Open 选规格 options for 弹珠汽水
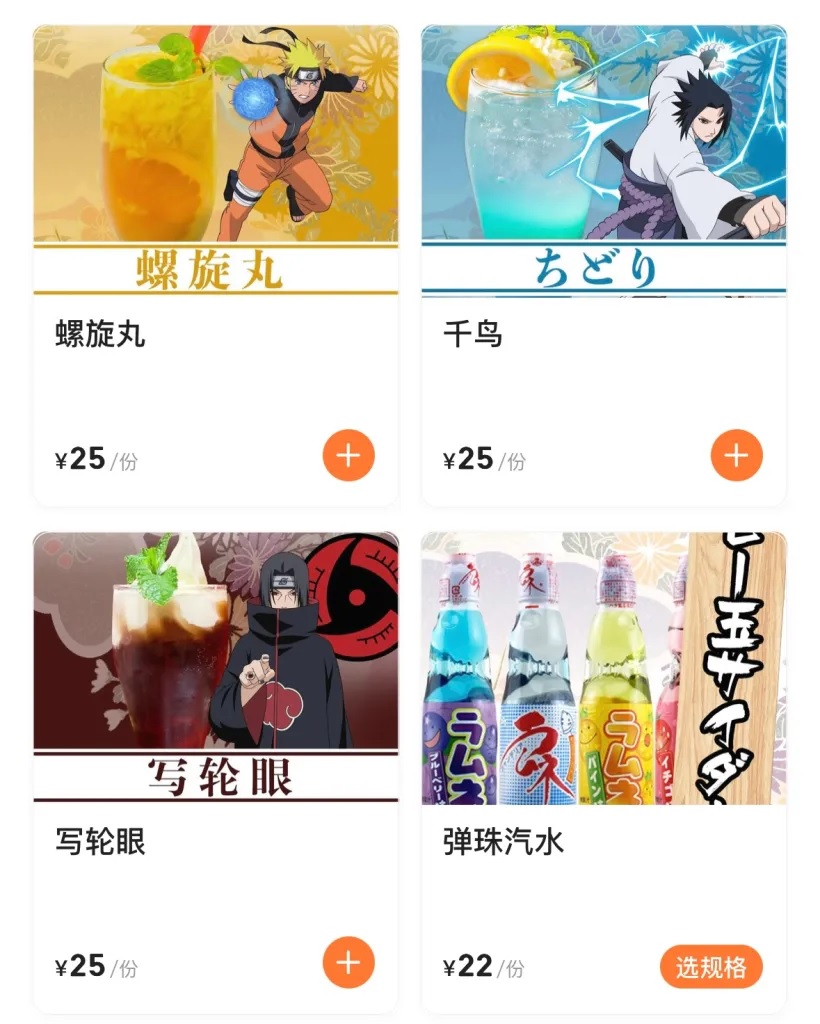 [x=712, y=966]
